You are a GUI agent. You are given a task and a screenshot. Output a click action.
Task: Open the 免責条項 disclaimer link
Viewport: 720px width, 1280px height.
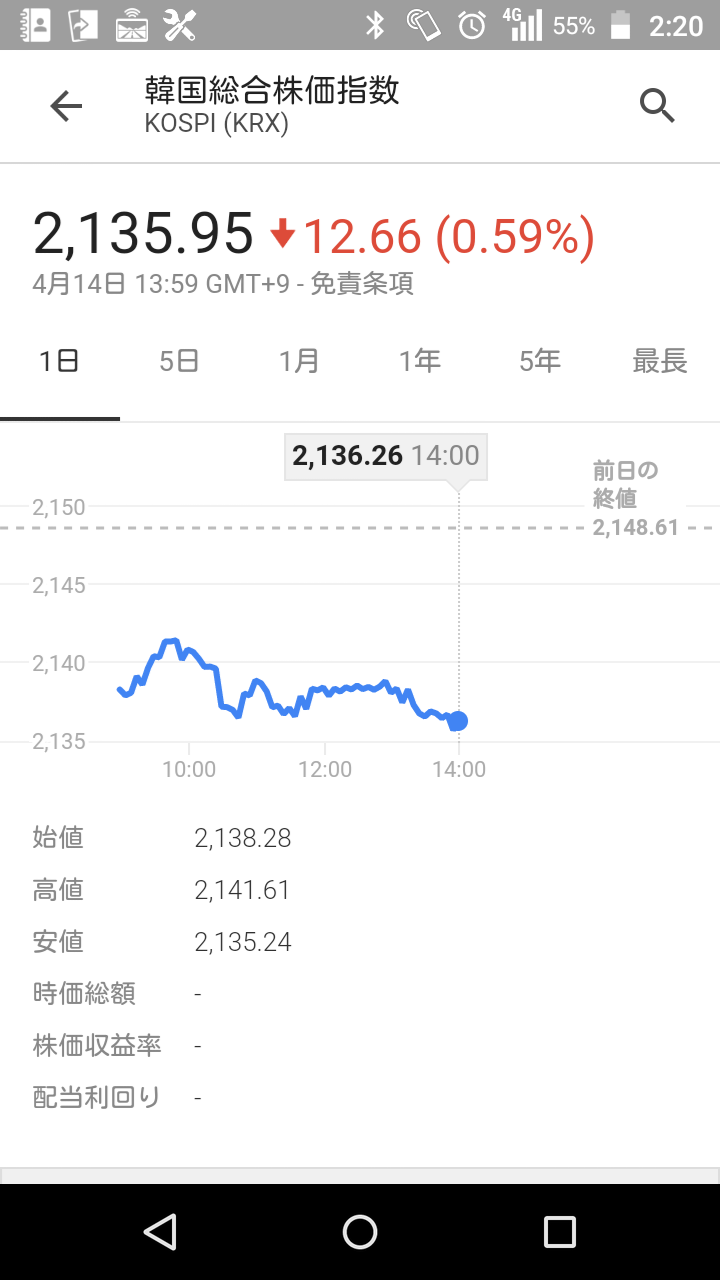coord(362,284)
